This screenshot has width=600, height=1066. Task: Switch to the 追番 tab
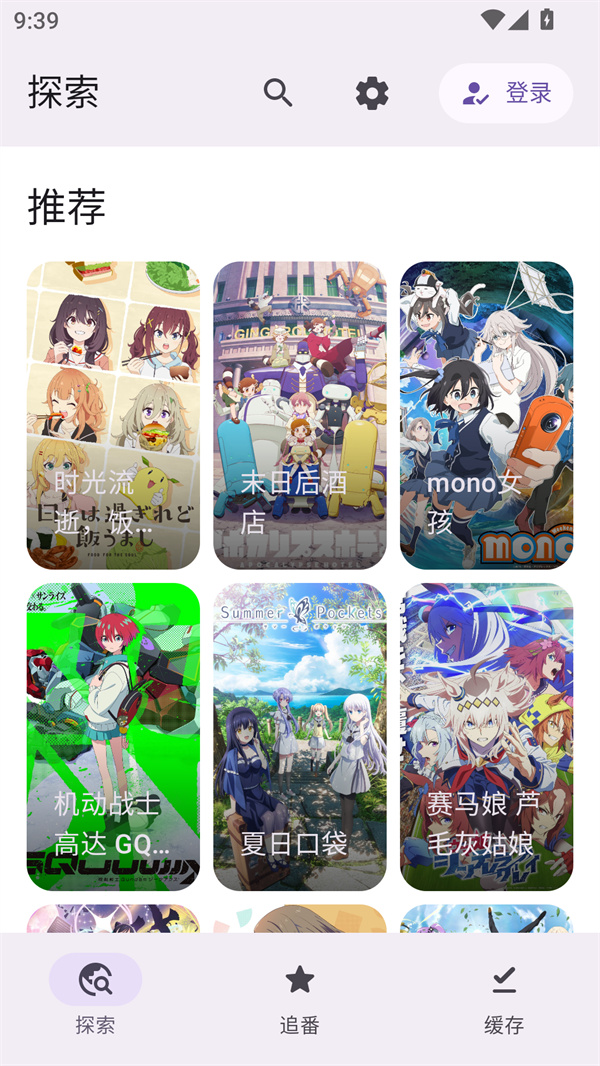pyautogui.click(x=300, y=995)
